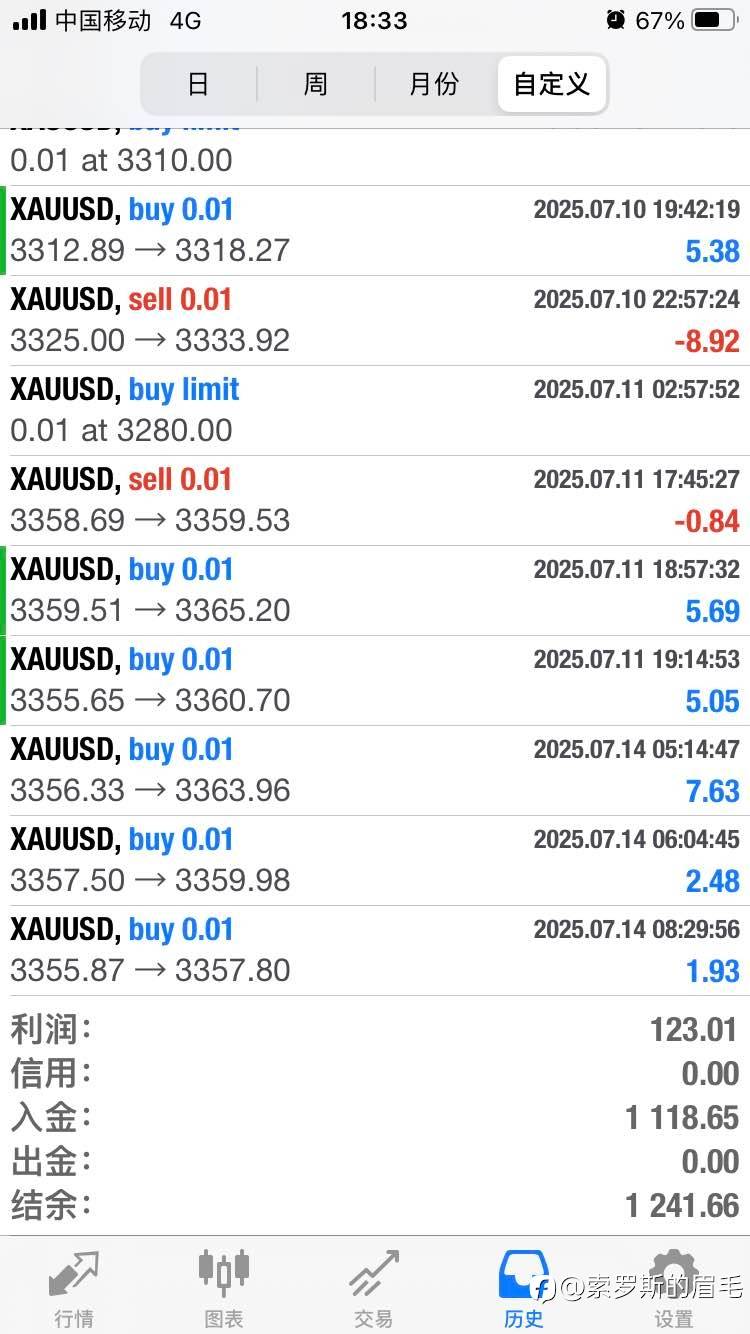The height and width of the screenshot is (1334, 750).
Task: Switch to the 交易 tab
Action: (374, 1288)
